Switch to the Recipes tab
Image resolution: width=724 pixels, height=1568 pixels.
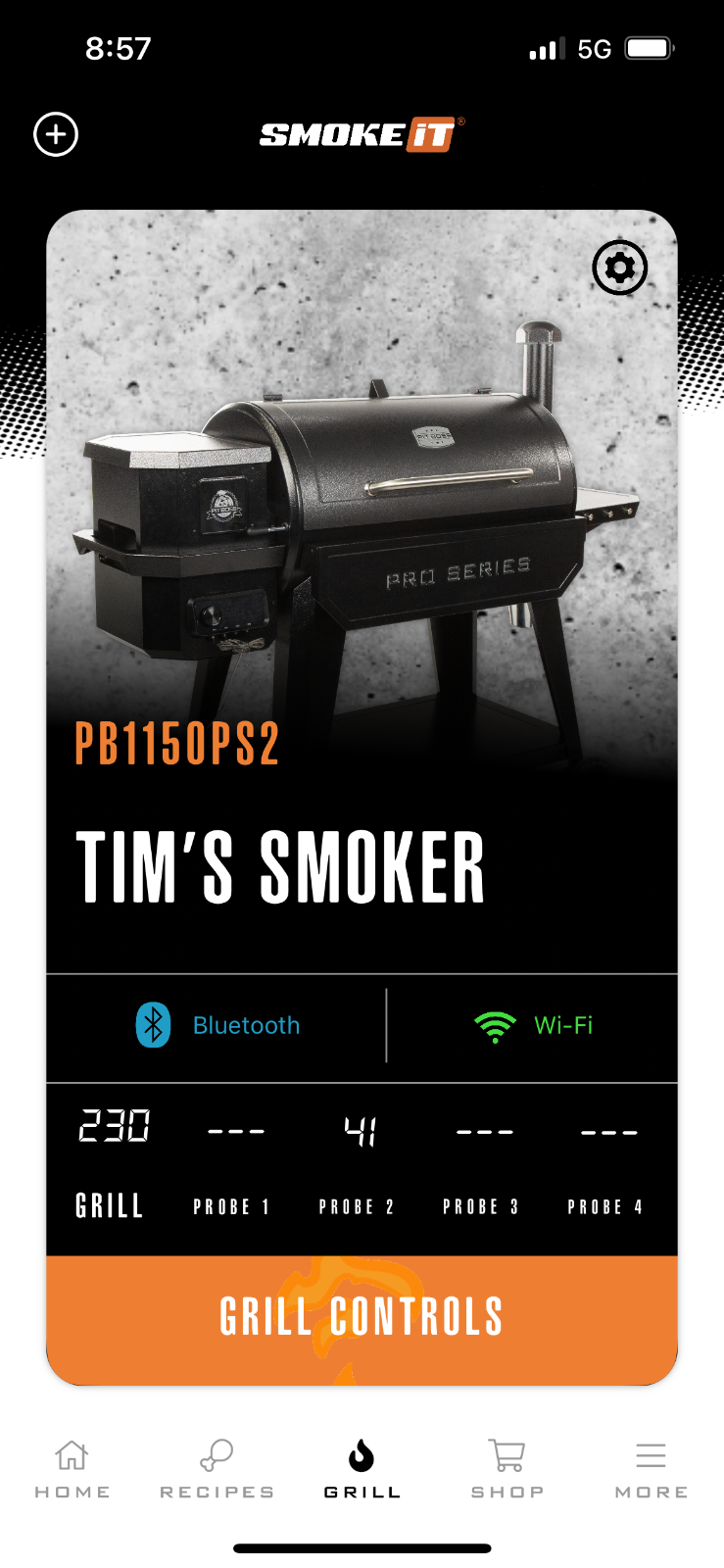[x=217, y=1470]
